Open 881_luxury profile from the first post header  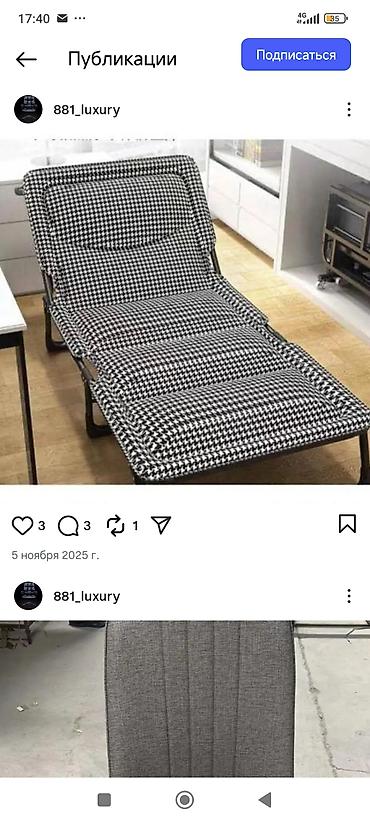(x=86, y=110)
